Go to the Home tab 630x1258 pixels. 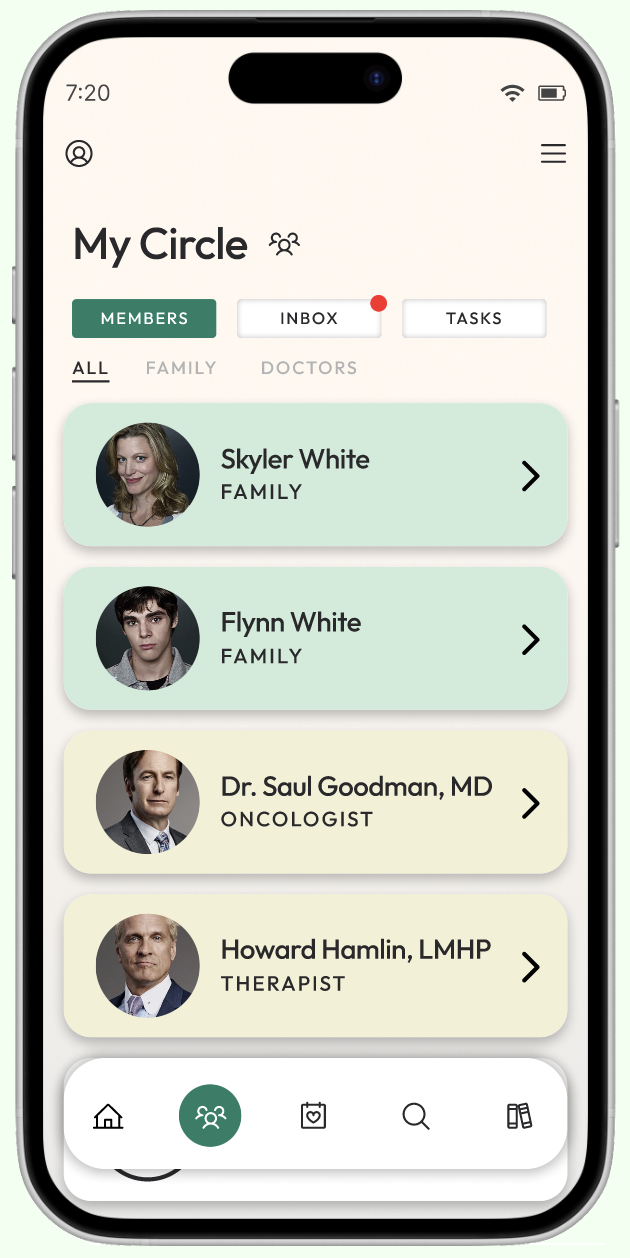[108, 1116]
